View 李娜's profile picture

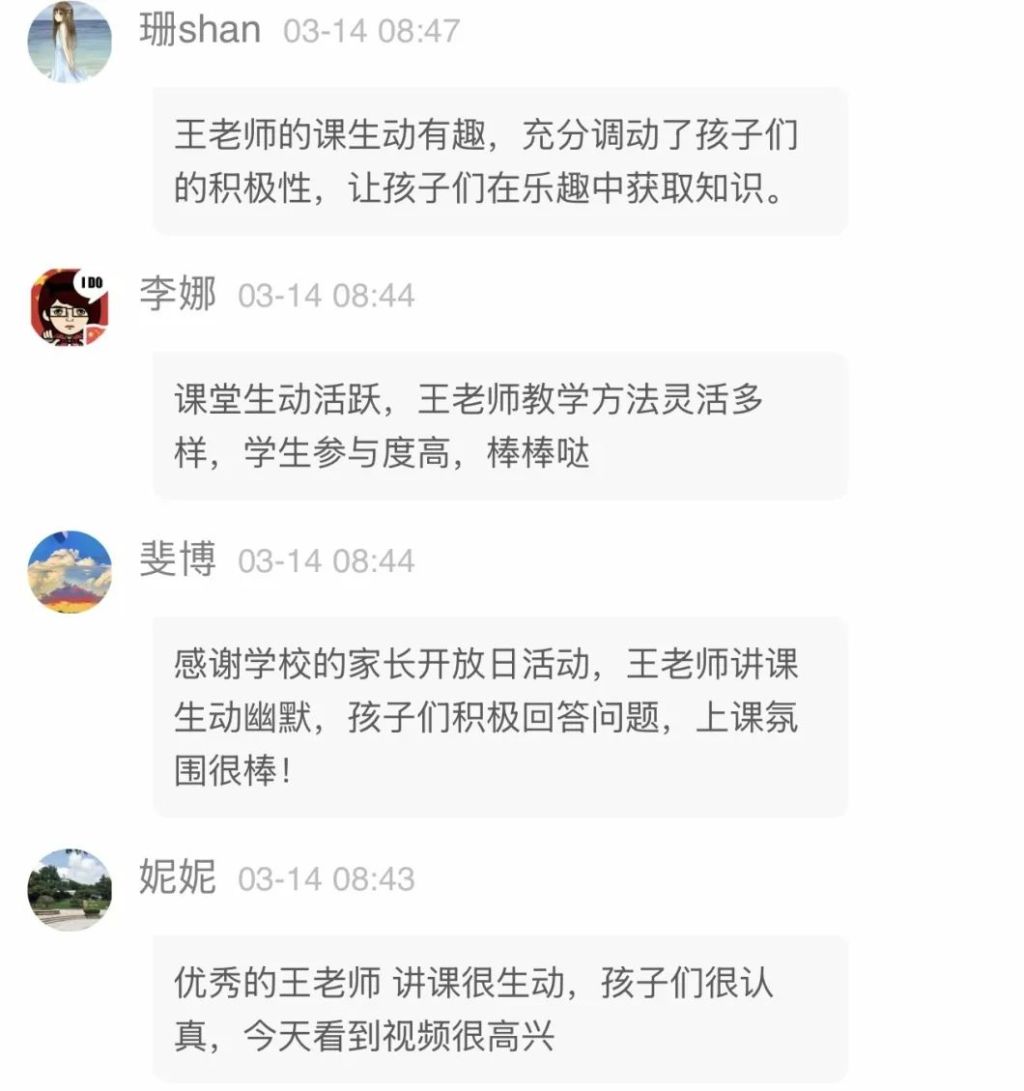click(69, 307)
